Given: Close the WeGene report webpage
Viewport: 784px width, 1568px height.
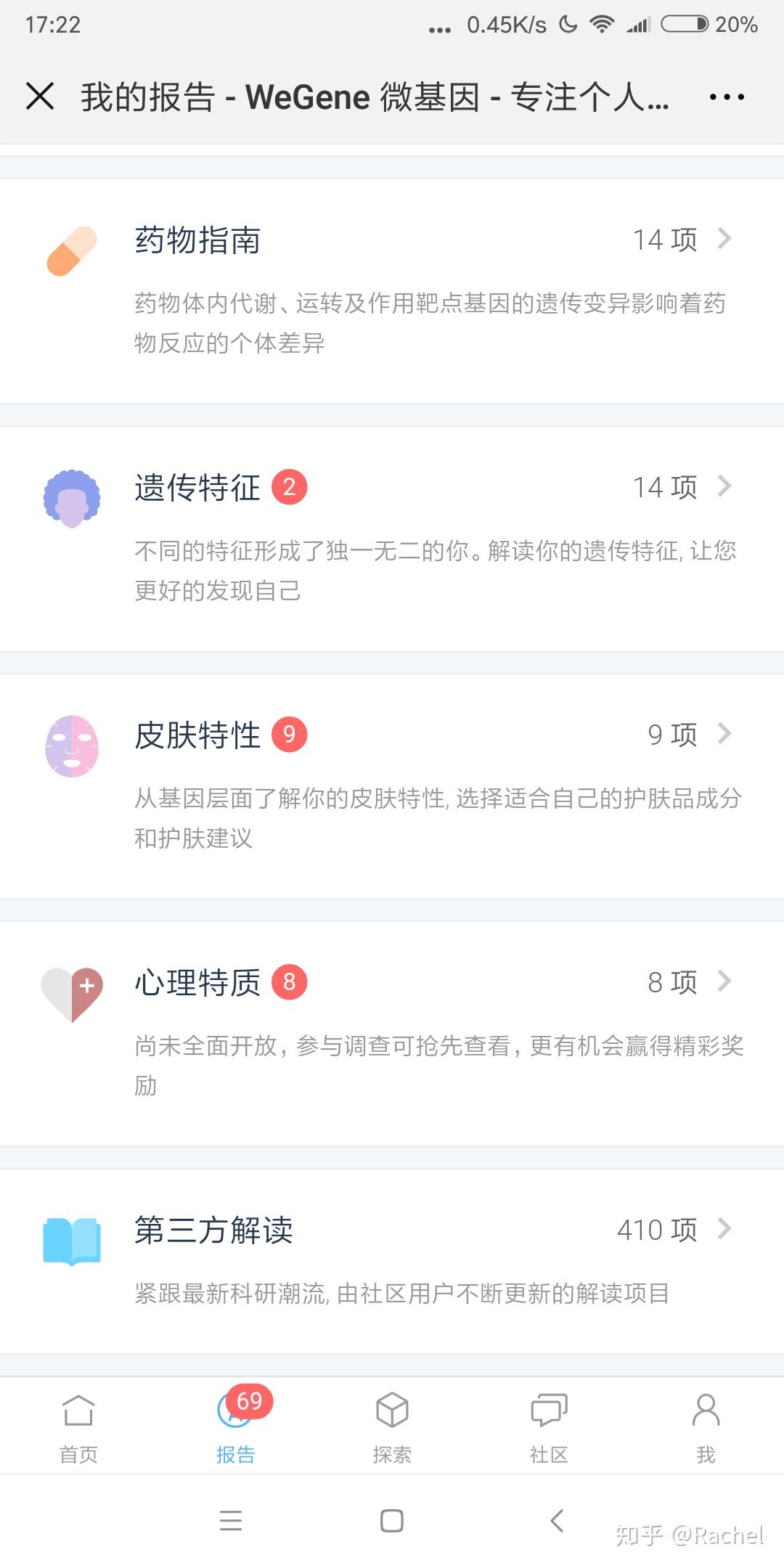Looking at the screenshot, I should click(x=40, y=97).
